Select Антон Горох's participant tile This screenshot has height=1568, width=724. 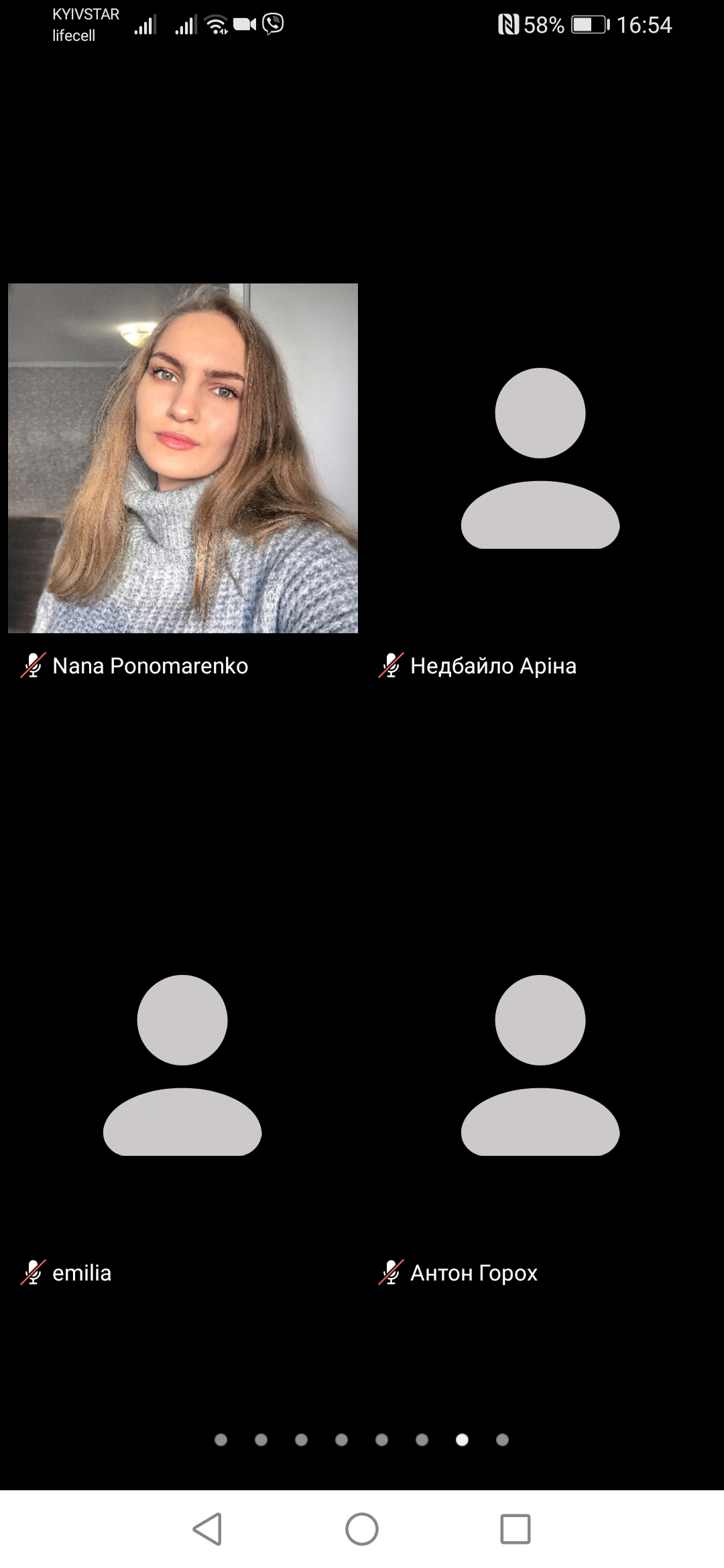540,1065
